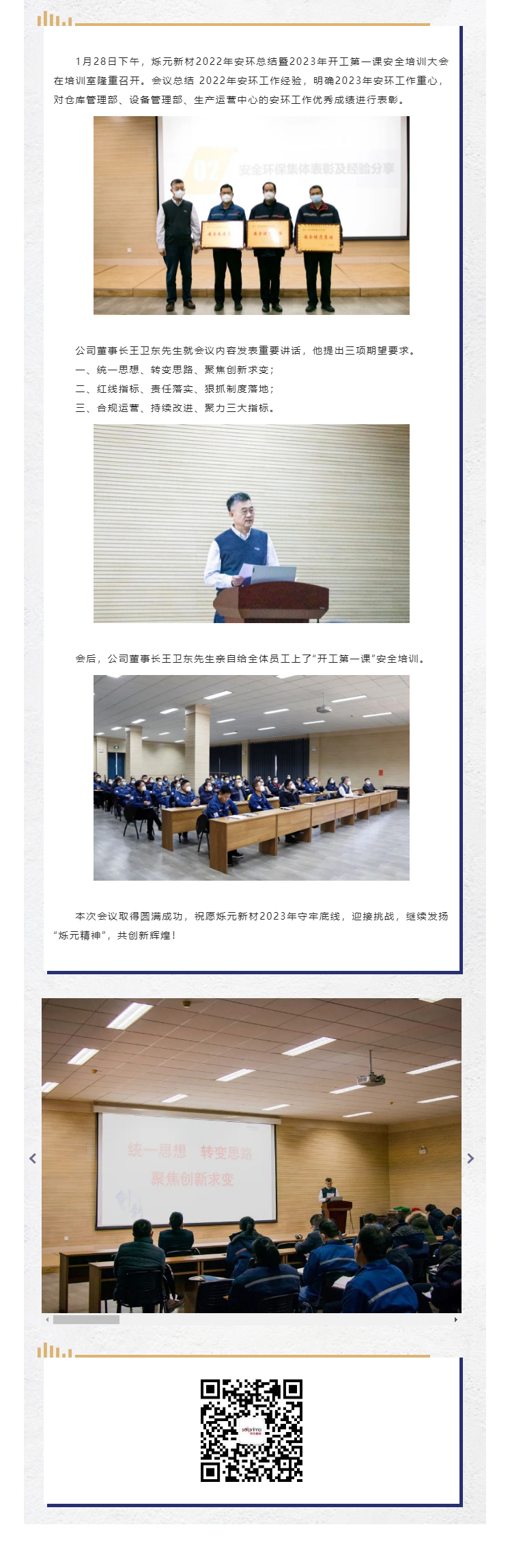This screenshot has width=510, height=1568.
Task: Open the photo of the chairman at the podium
Action: [x=251, y=523]
